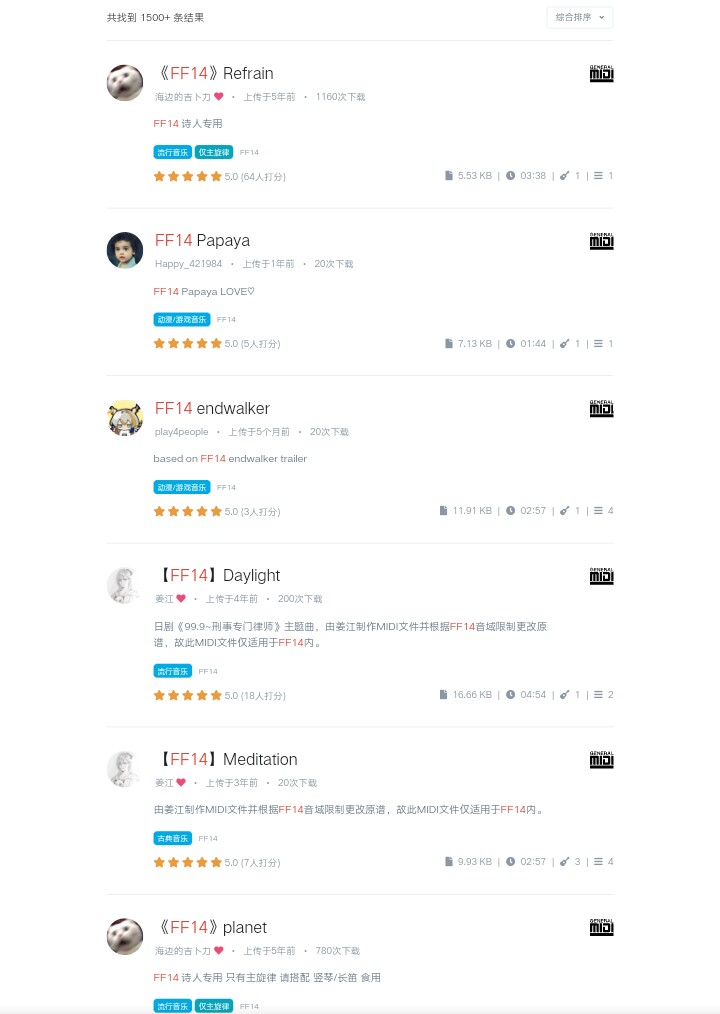Open the 【FF14】Meditation result

[226, 759]
